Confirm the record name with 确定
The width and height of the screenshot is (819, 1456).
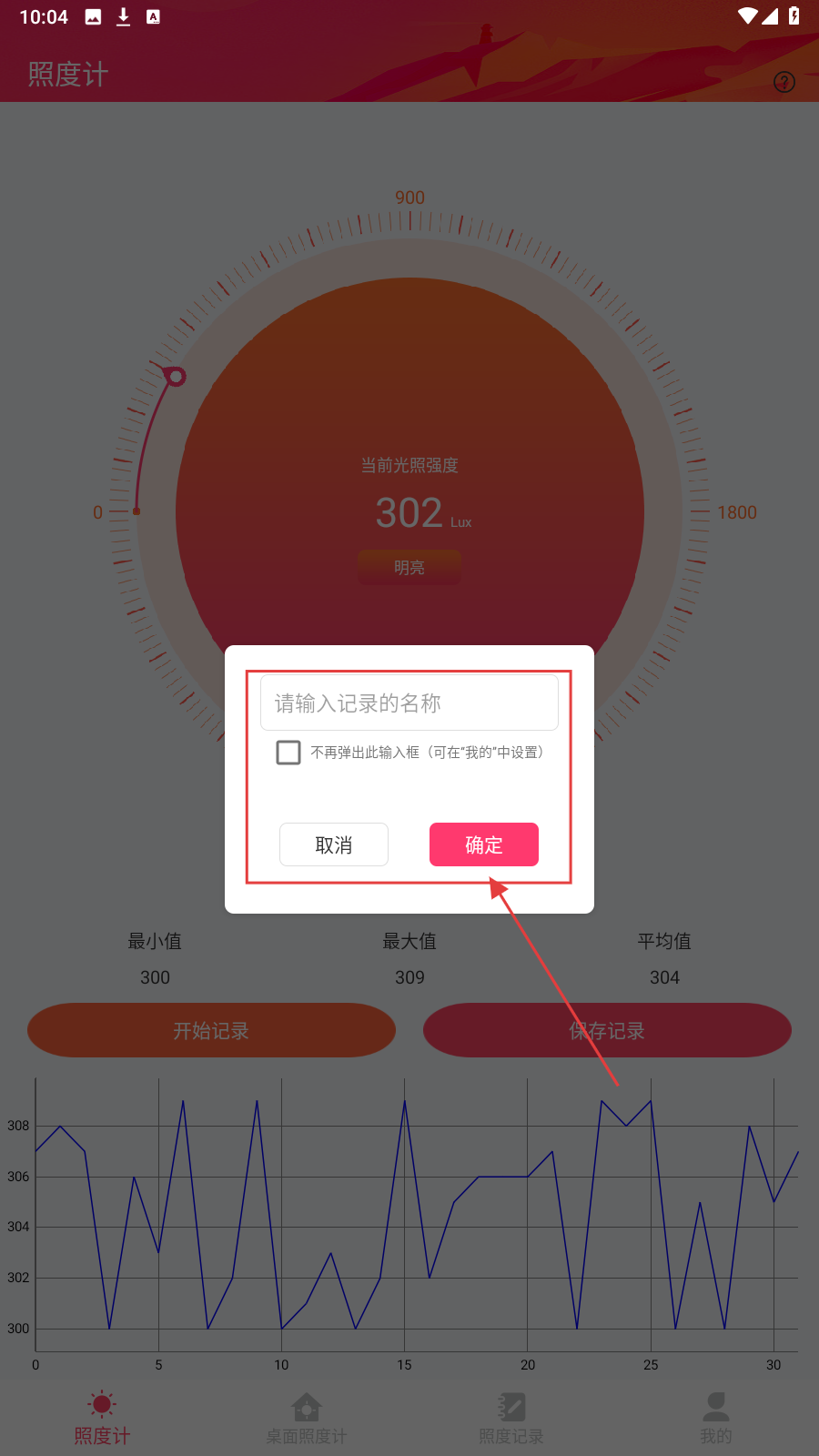tap(483, 844)
